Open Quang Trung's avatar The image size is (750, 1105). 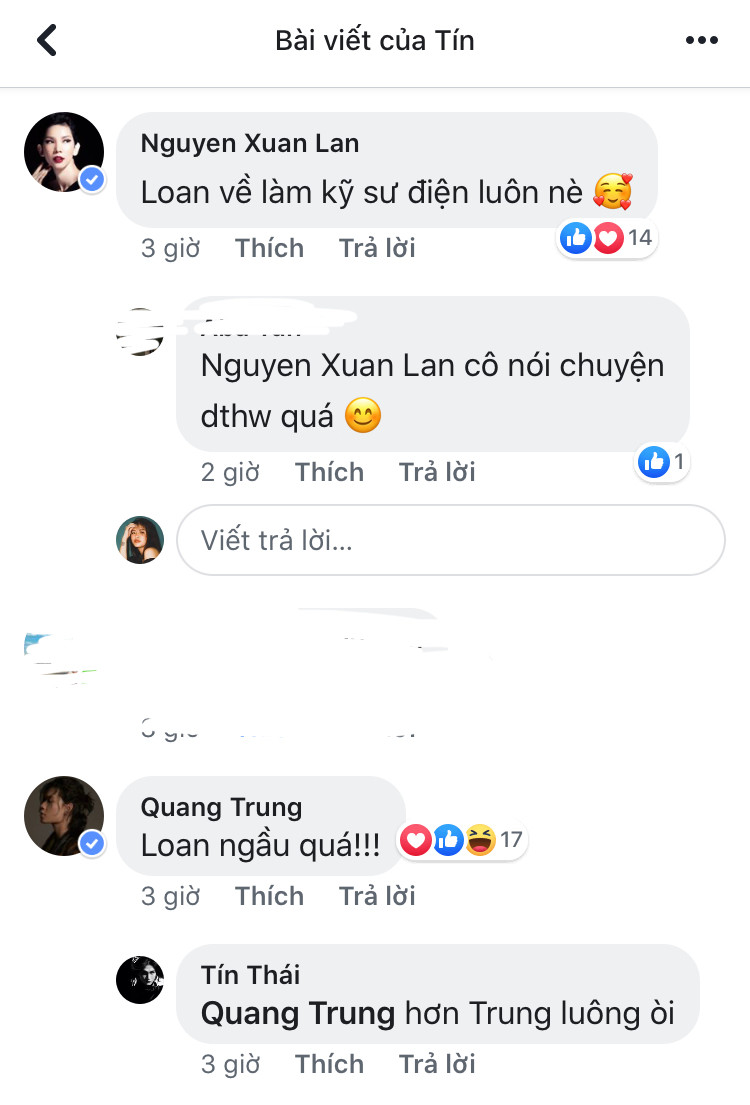point(64,816)
